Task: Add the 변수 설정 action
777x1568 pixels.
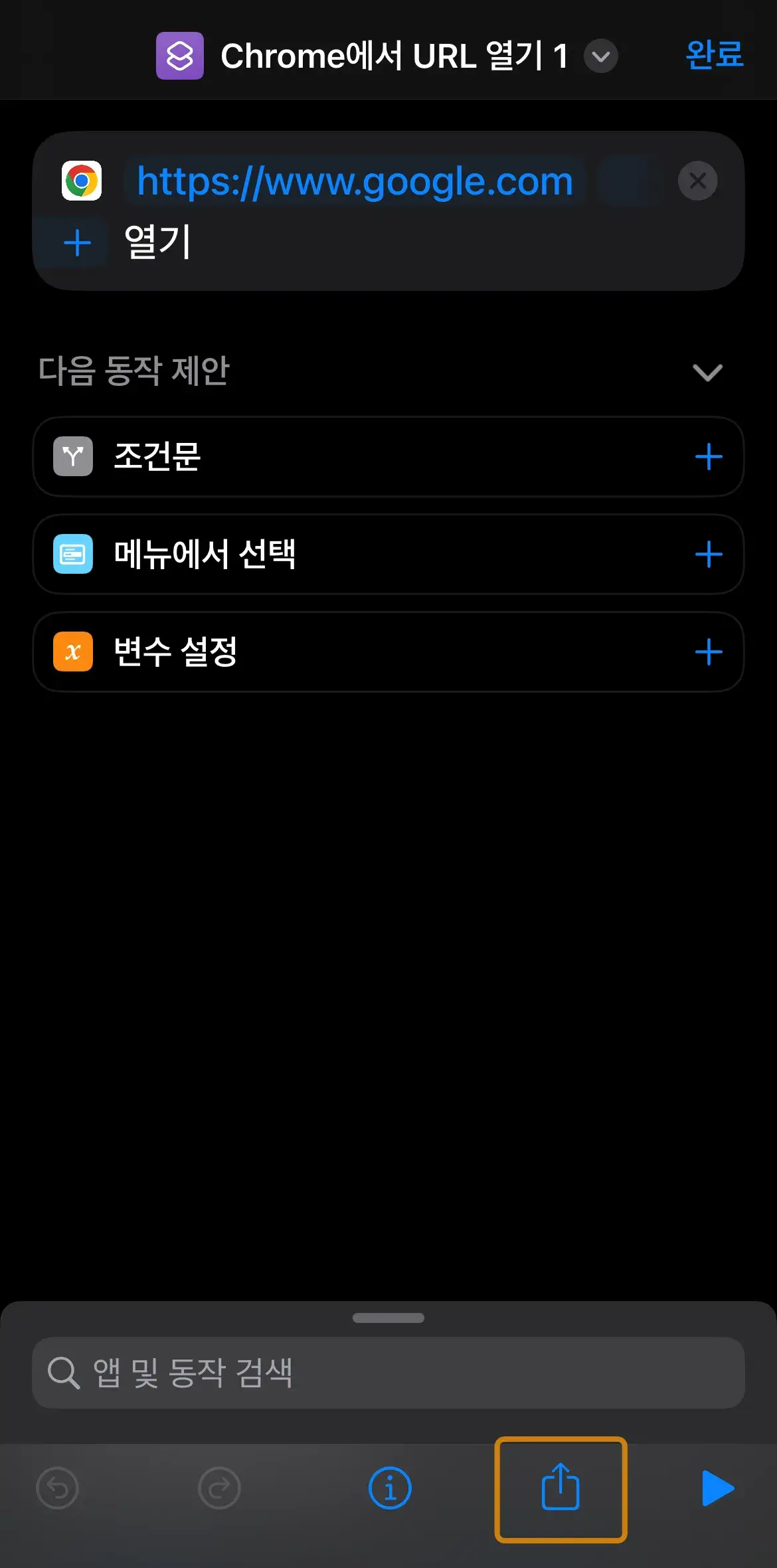Action: 709,652
